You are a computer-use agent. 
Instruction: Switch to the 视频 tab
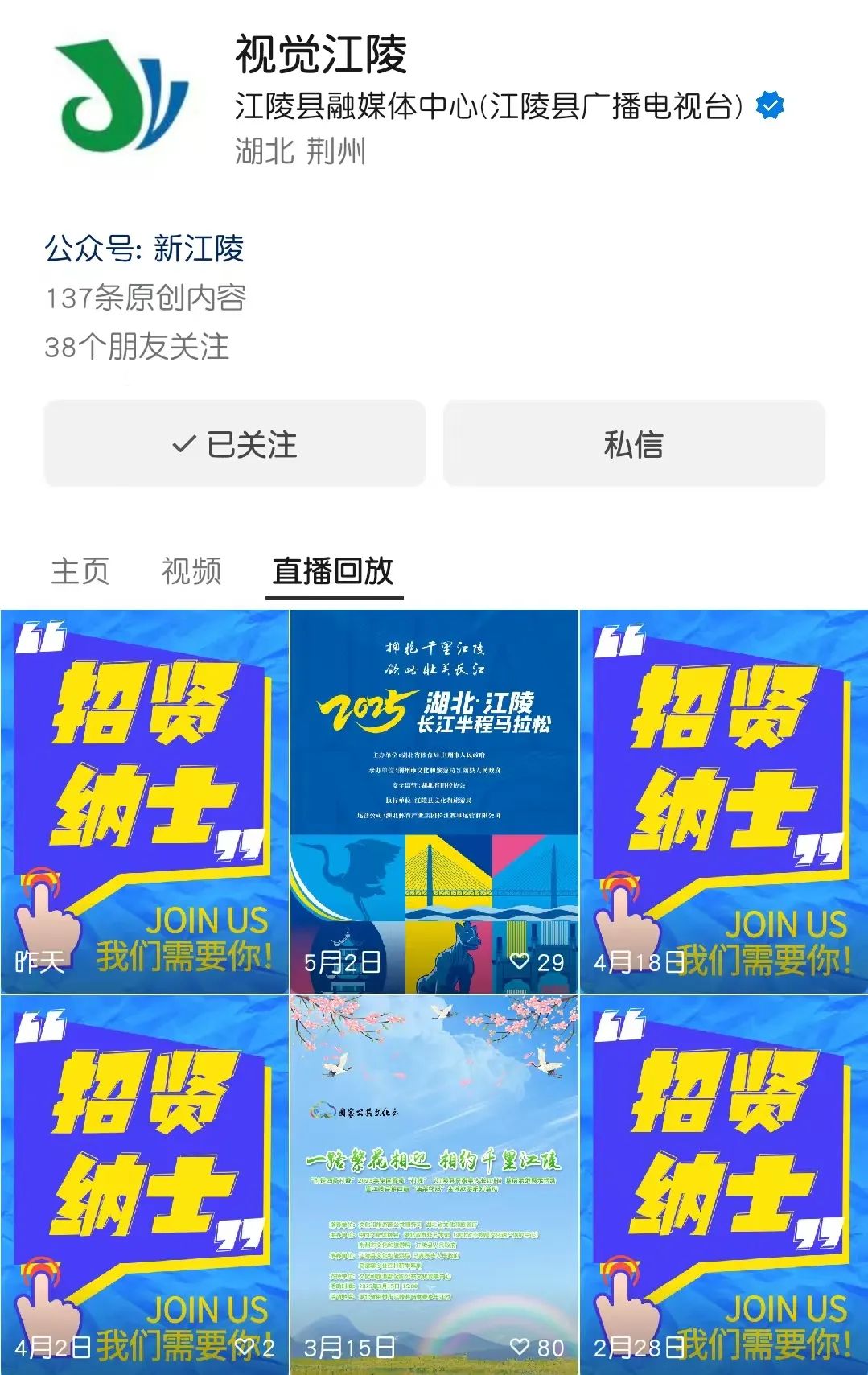[191, 571]
